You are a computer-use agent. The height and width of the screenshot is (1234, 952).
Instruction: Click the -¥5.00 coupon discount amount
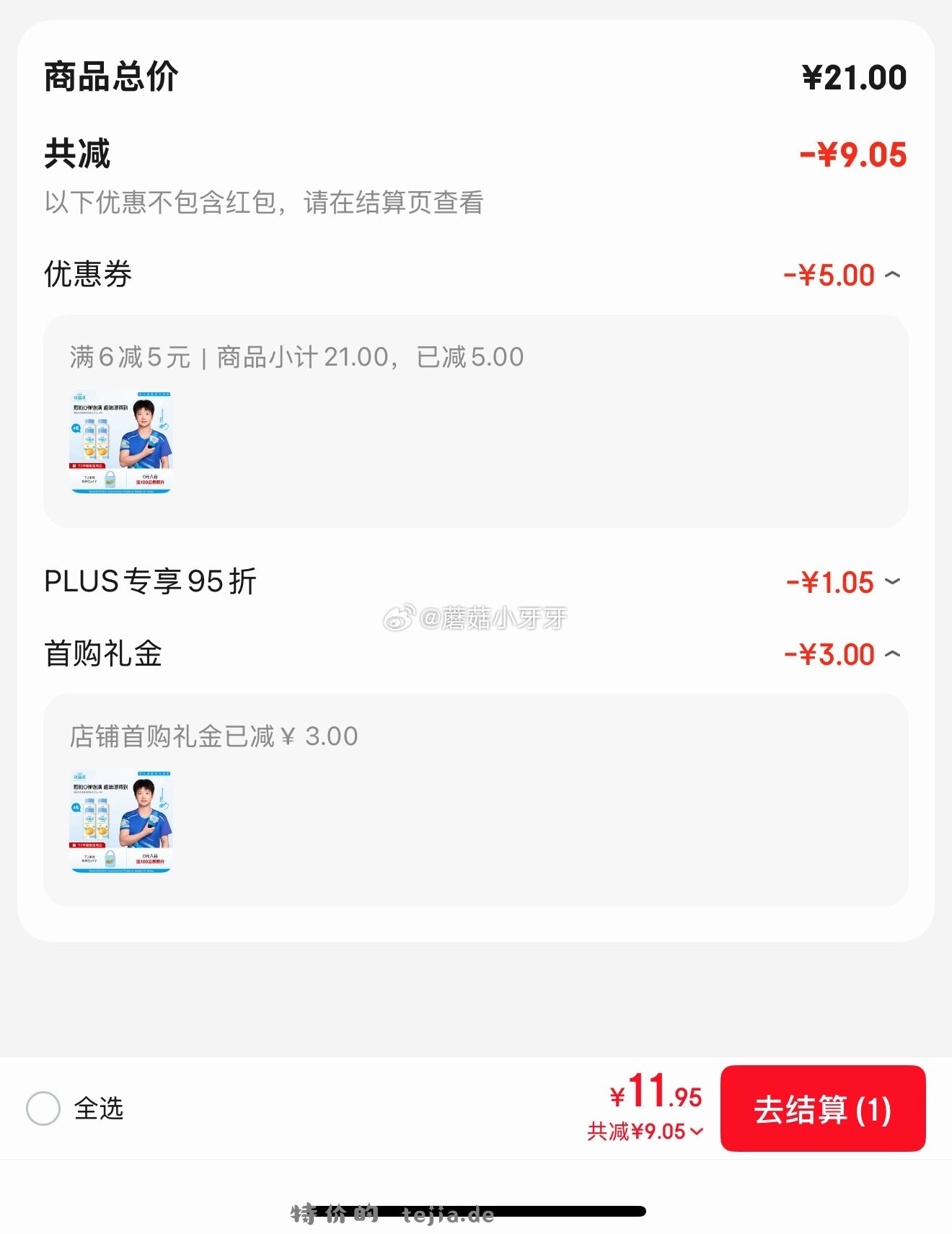(x=829, y=276)
